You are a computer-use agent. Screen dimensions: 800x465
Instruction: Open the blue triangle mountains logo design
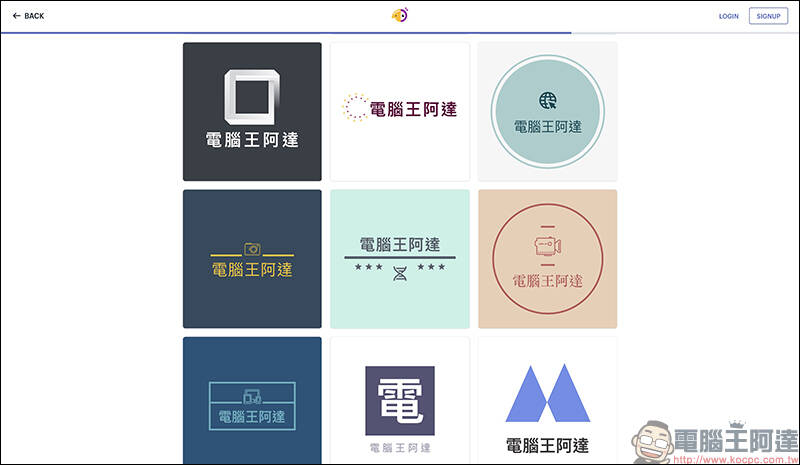click(547, 400)
